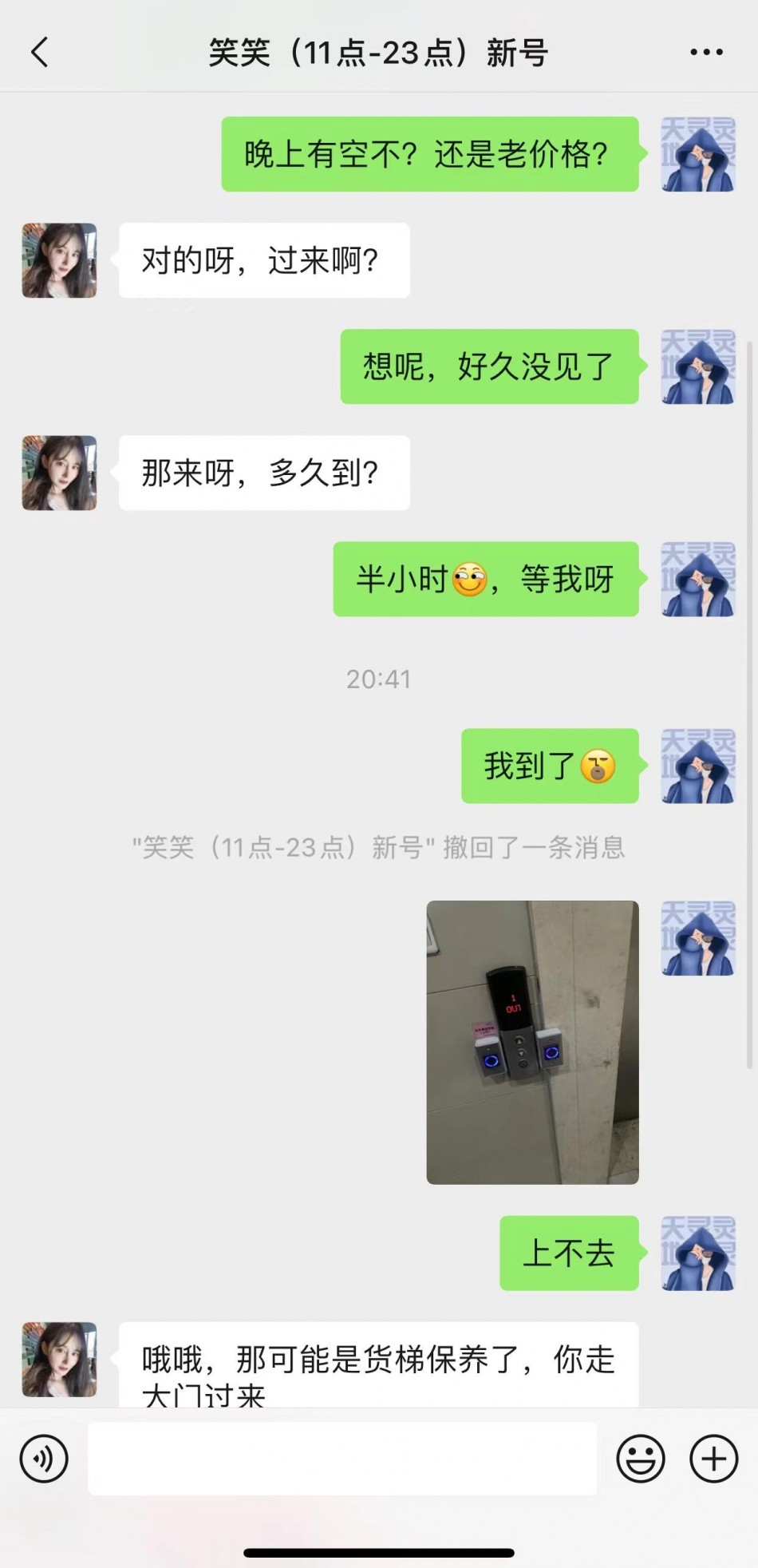Open my avatar beside 上不去 message
Viewport: 758px width, 1568px height.
[x=697, y=1253]
